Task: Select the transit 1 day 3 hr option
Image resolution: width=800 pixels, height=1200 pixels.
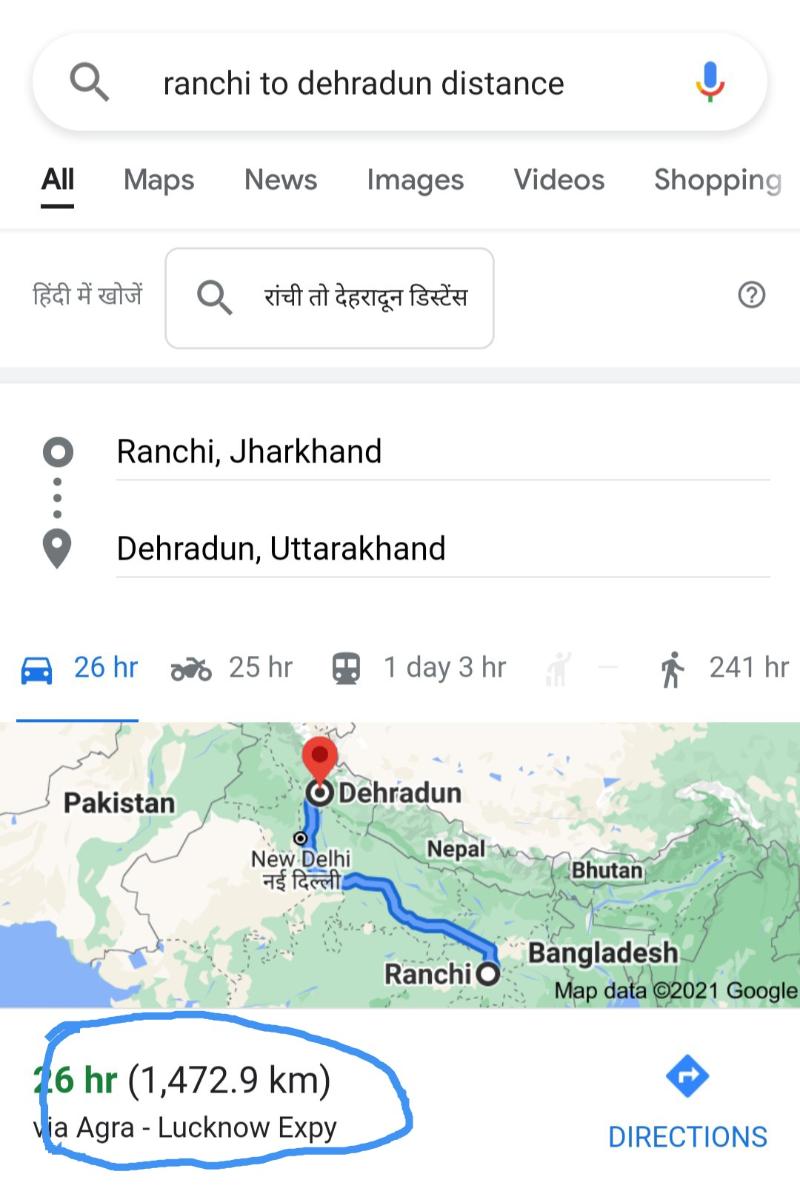Action: click(x=418, y=668)
